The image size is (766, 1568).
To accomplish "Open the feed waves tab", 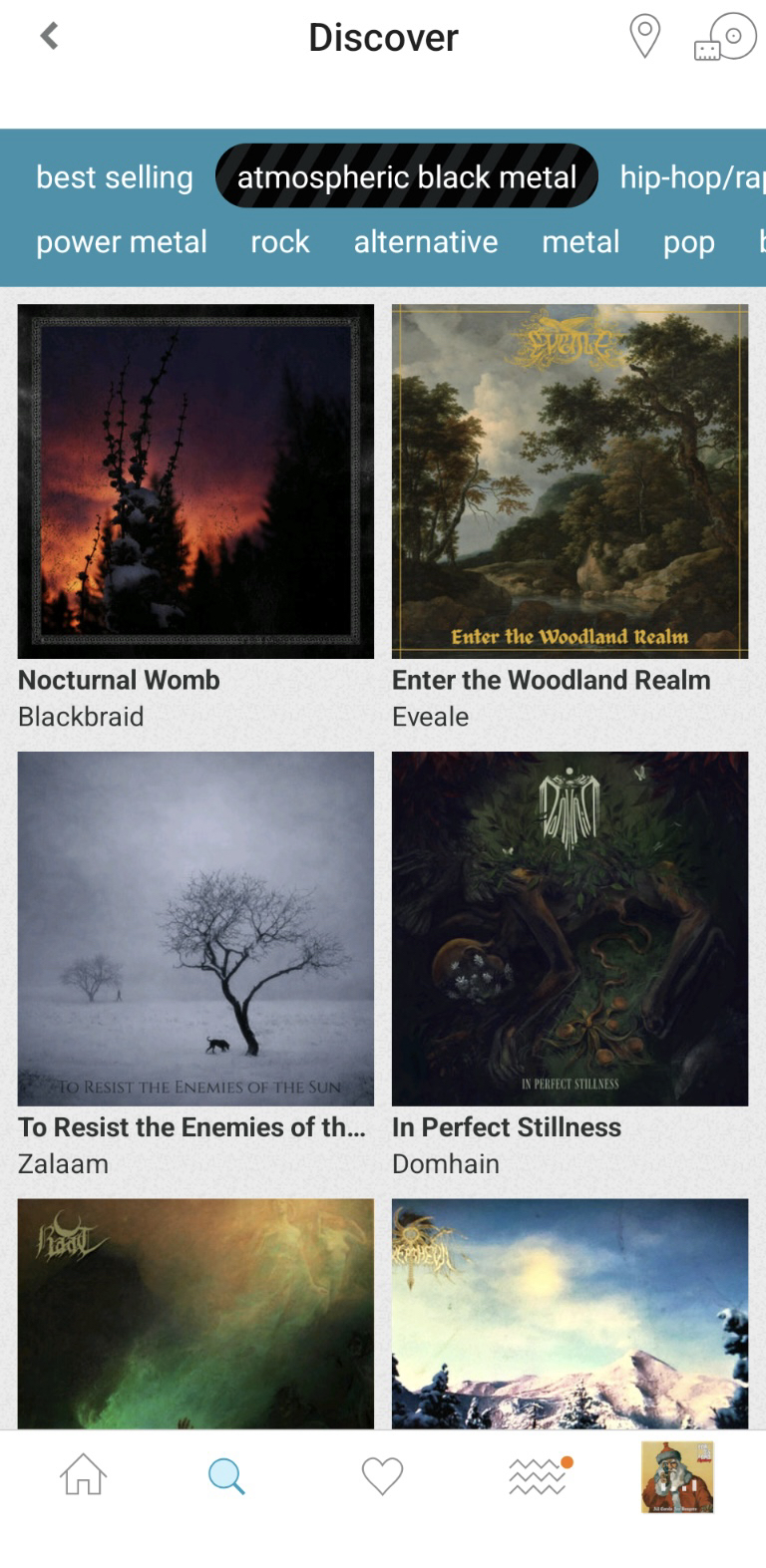I will click(x=538, y=1475).
